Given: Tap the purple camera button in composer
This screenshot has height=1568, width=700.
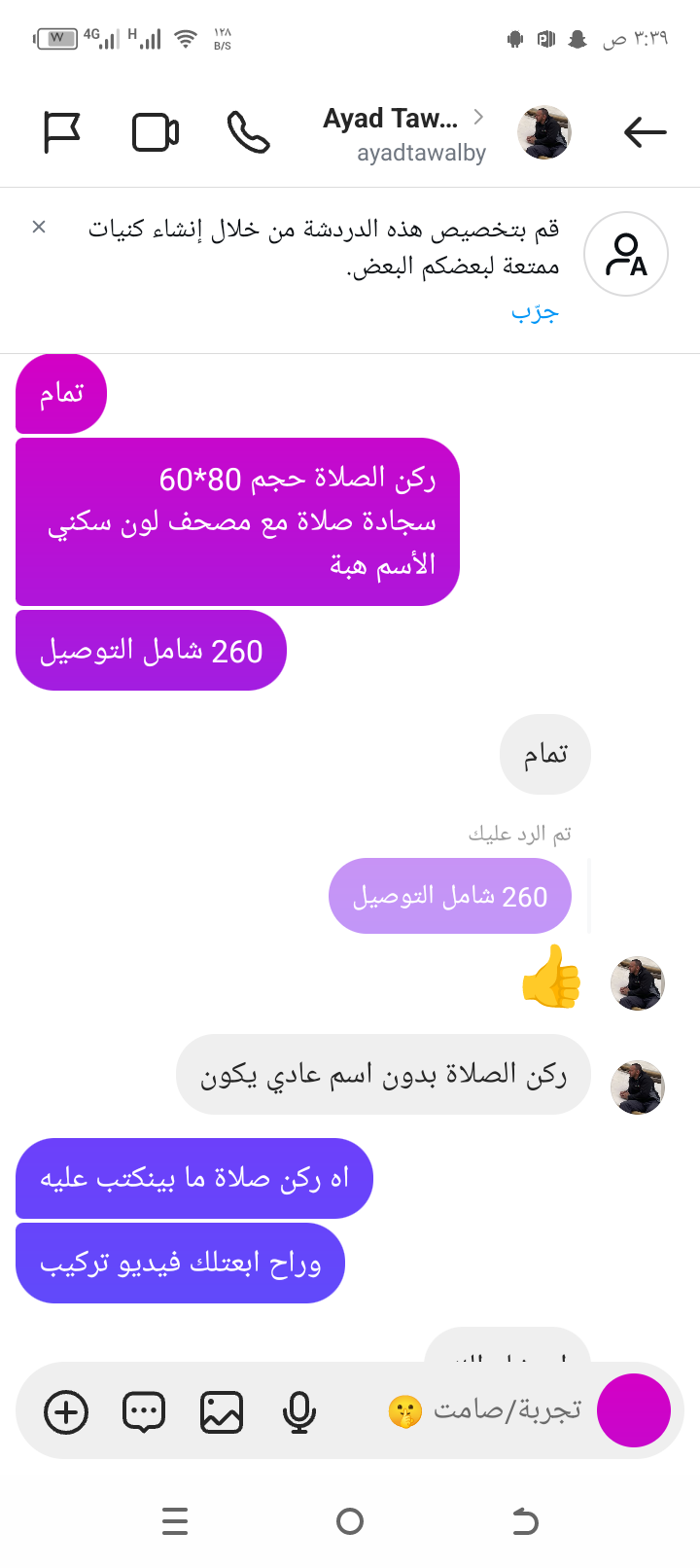Looking at the screenshot, I should [x=634, y=1410].
